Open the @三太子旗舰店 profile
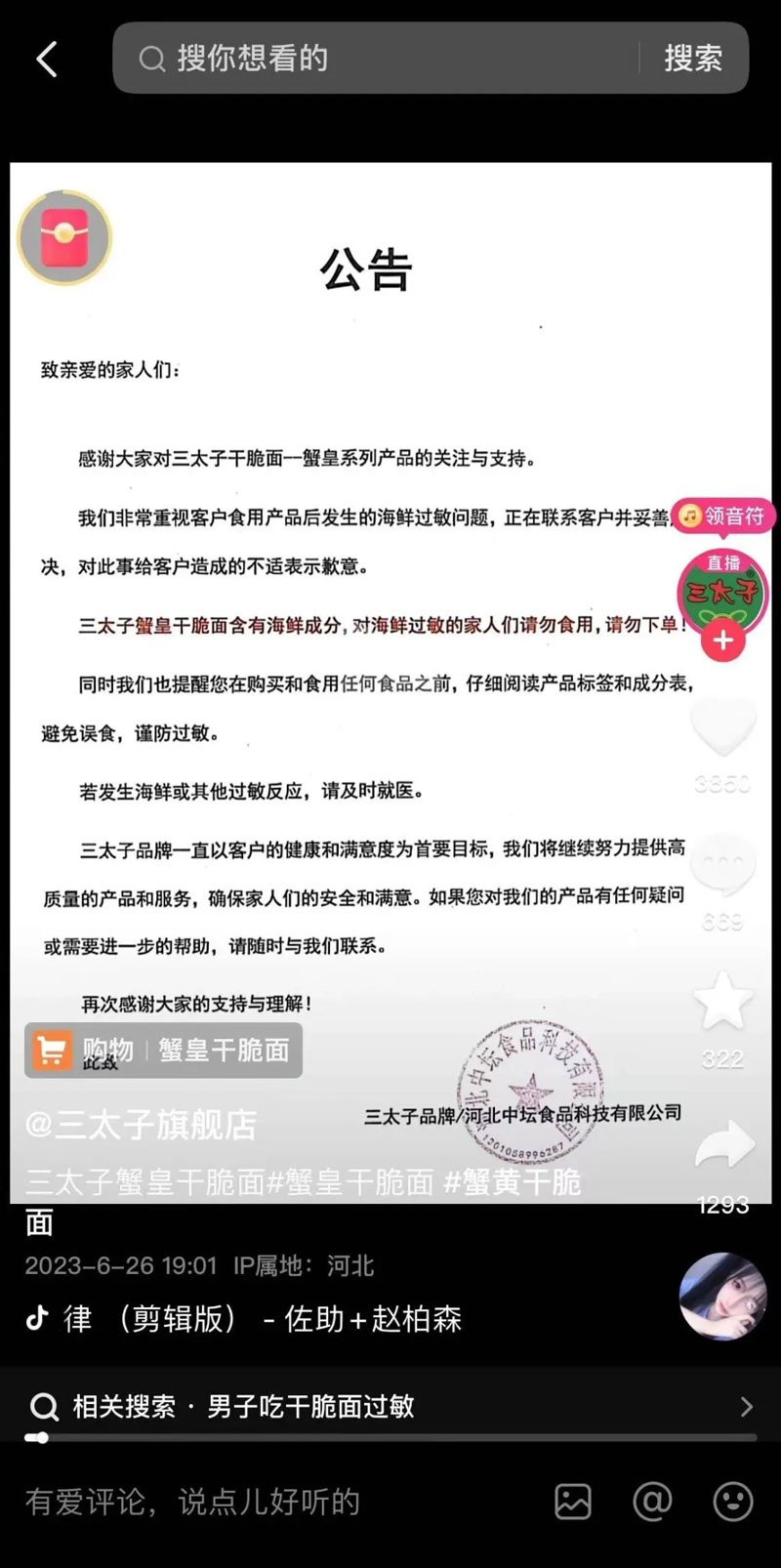This screenshot has height=1568, width=781. [x=142, y=1125]
